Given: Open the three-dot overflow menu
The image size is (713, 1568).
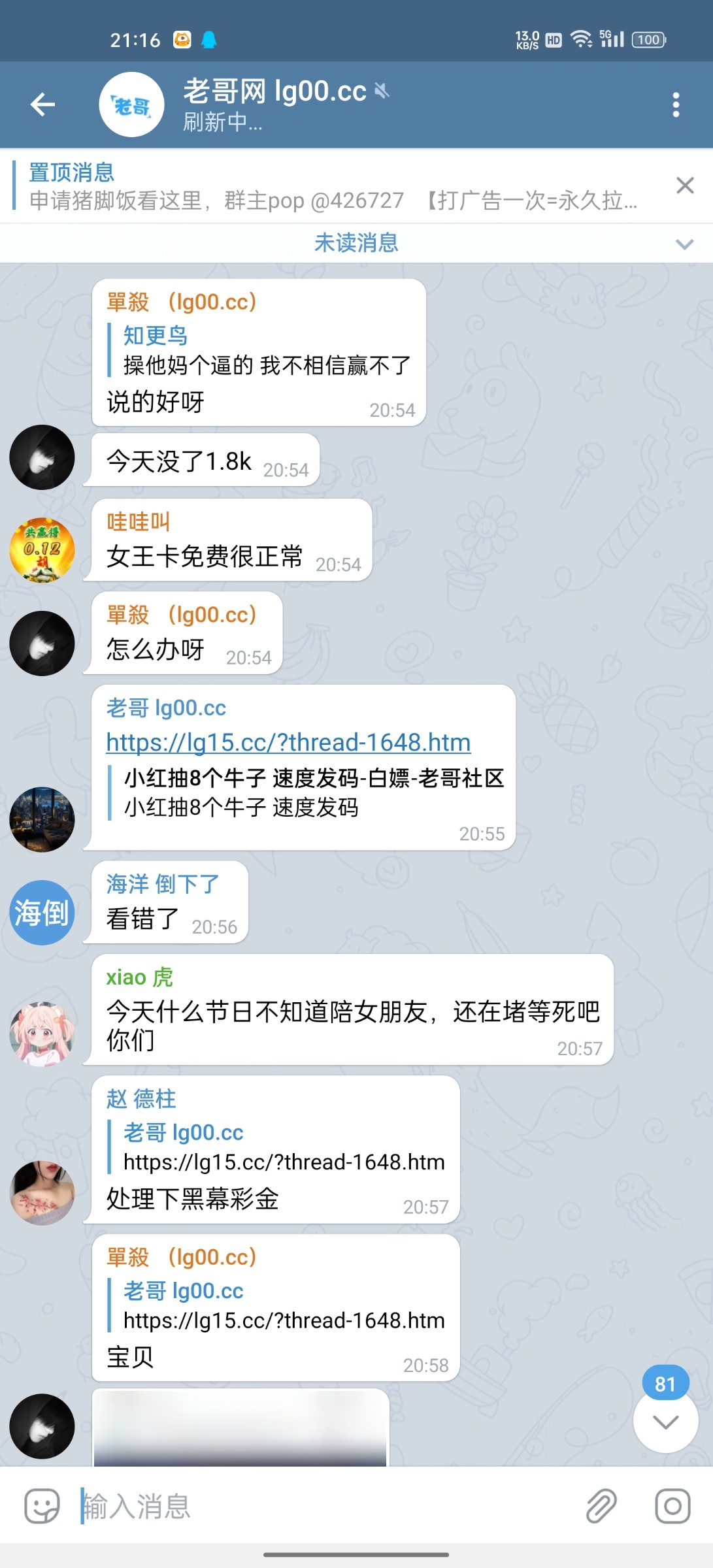Looking at the screenshot, I should [x=676, y=105].
